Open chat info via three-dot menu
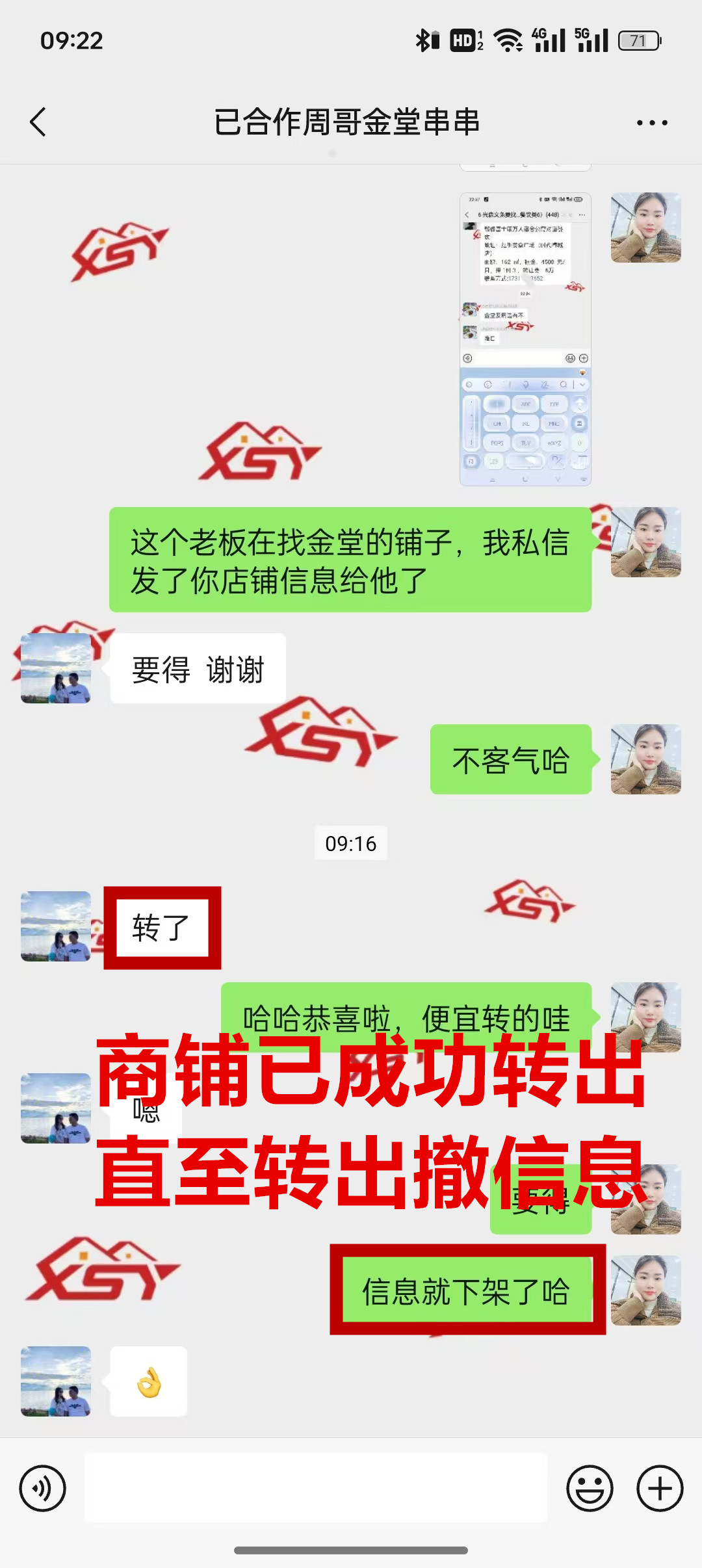The image size is (702, 1568). click(651, 122)
